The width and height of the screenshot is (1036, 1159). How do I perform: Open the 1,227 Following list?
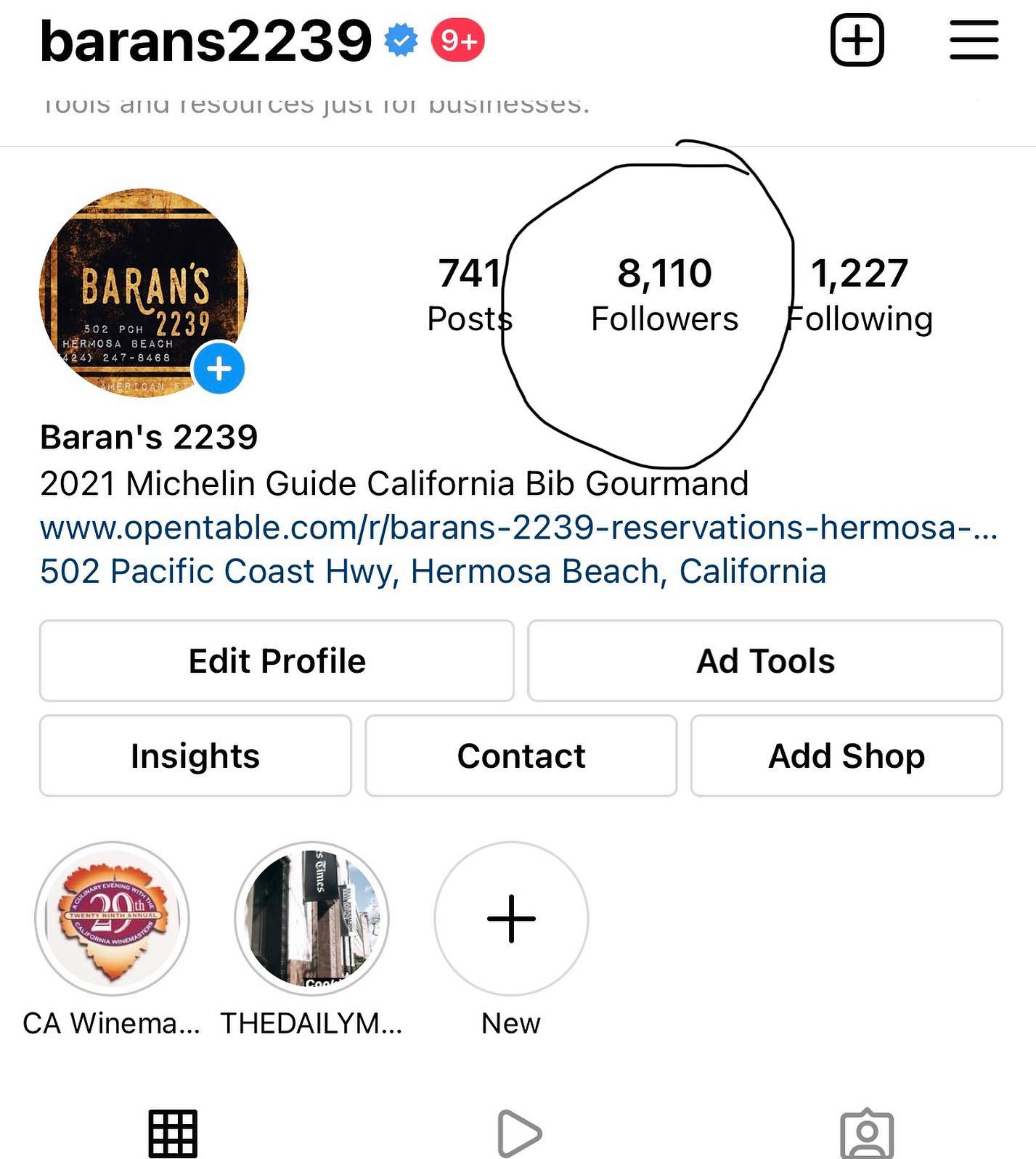click(x=860, y=294)
